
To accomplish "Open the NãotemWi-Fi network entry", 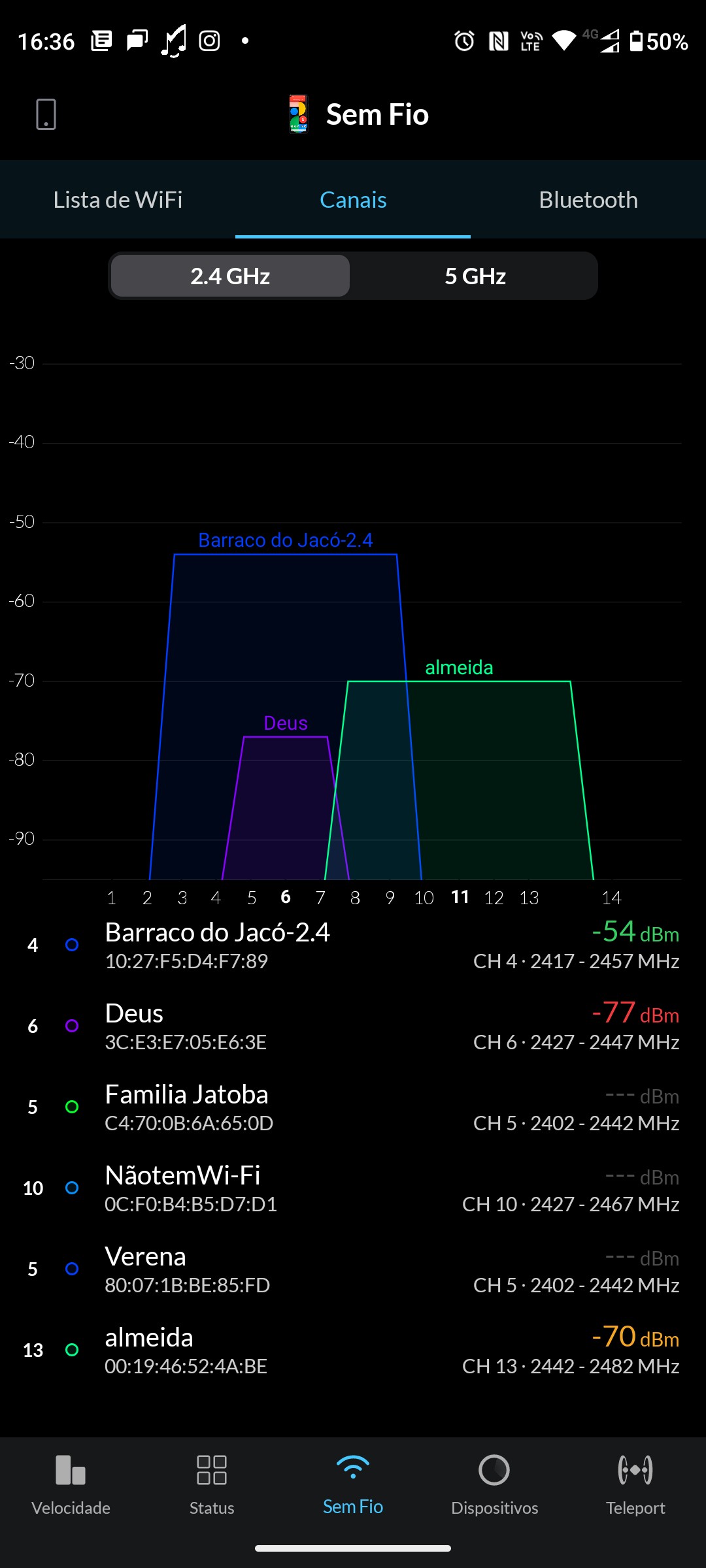I will tap(353, 1188).
